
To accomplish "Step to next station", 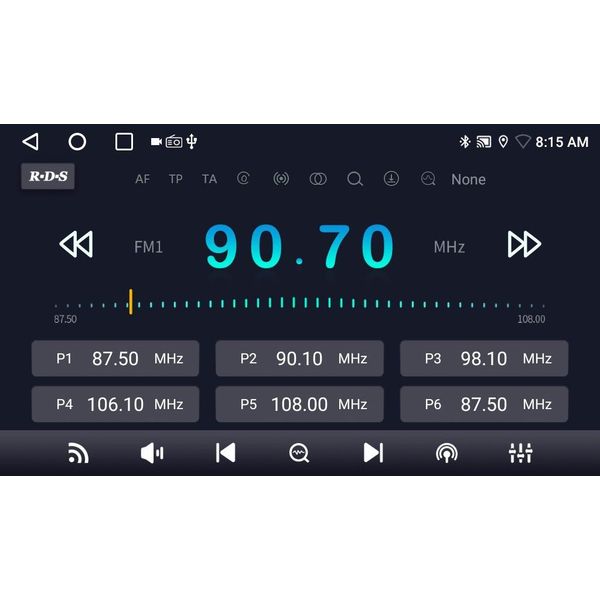I will [373, 453].
